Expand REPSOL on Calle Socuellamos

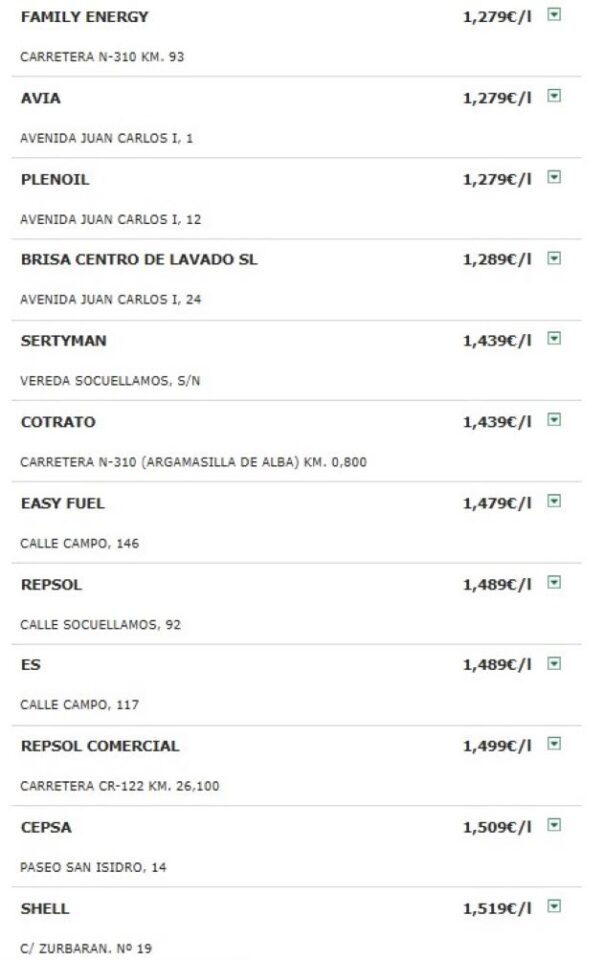(x=555, y=582)
